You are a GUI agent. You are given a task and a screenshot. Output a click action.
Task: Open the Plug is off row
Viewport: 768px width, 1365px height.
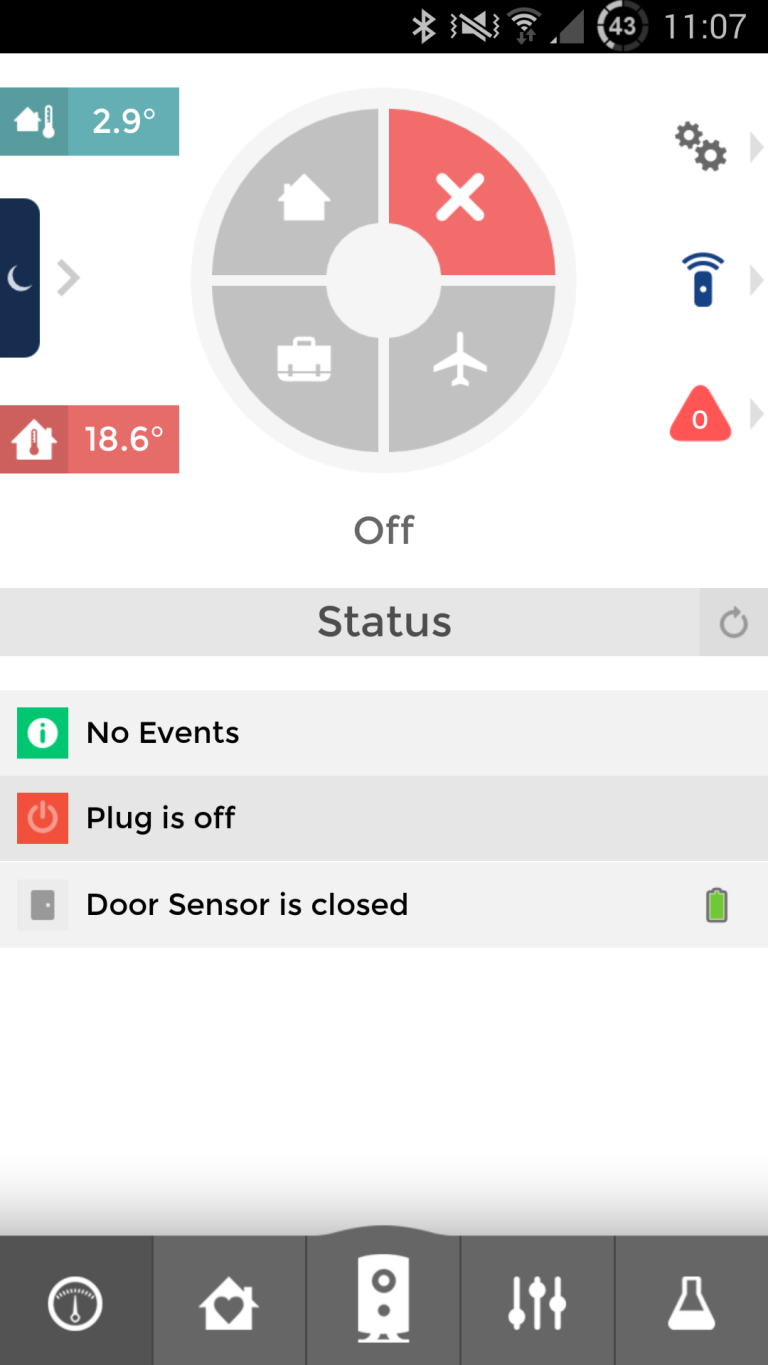(384, 818)
